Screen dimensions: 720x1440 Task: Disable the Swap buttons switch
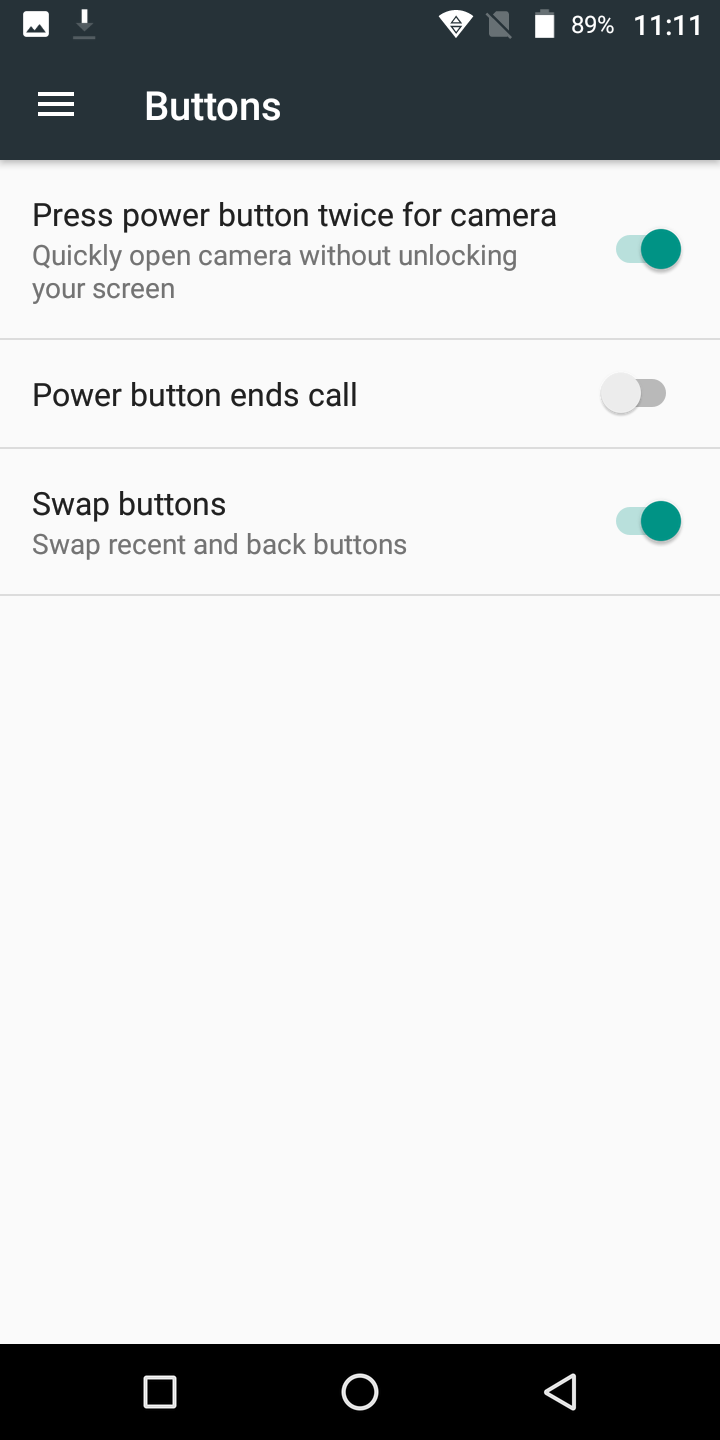(648, 521)
